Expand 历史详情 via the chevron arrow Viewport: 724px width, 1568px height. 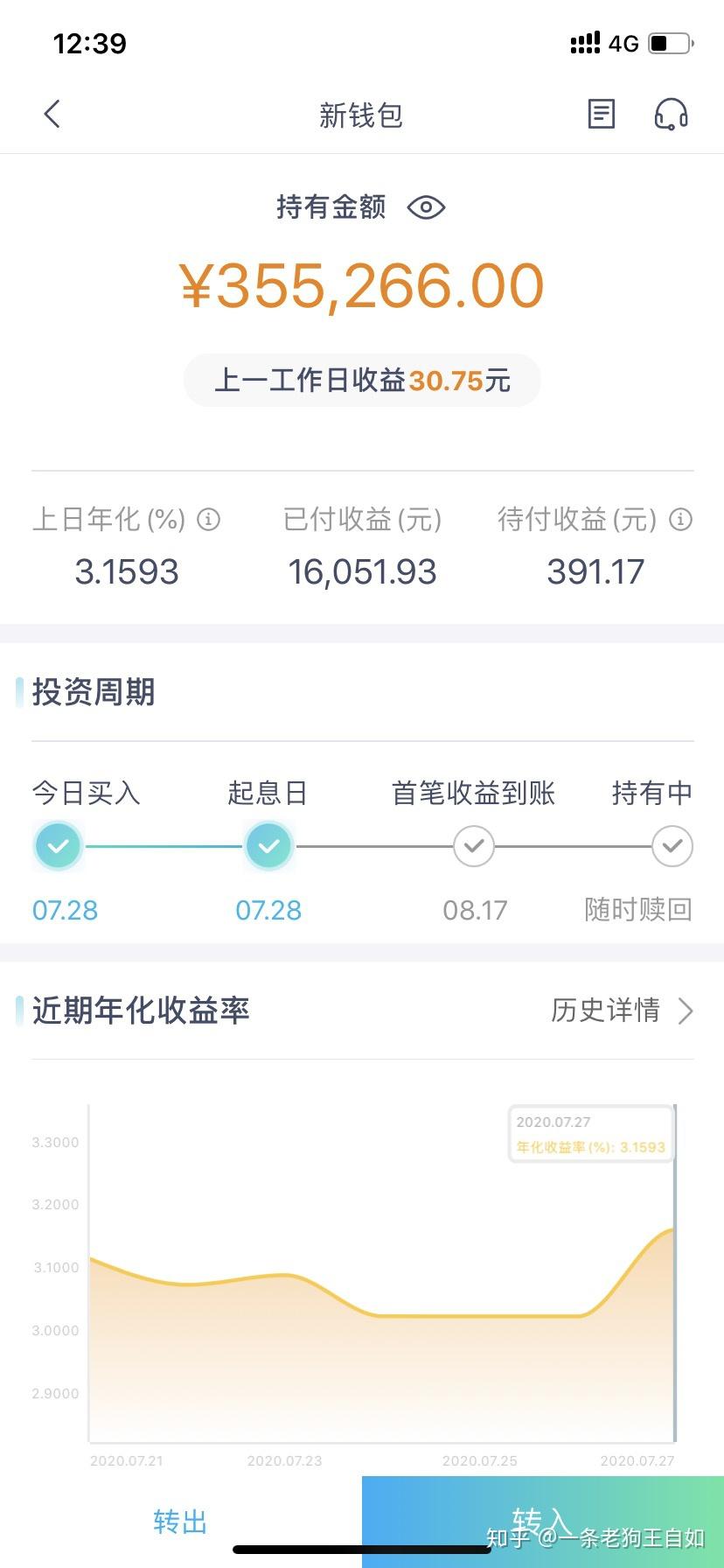click(686, 1011)
